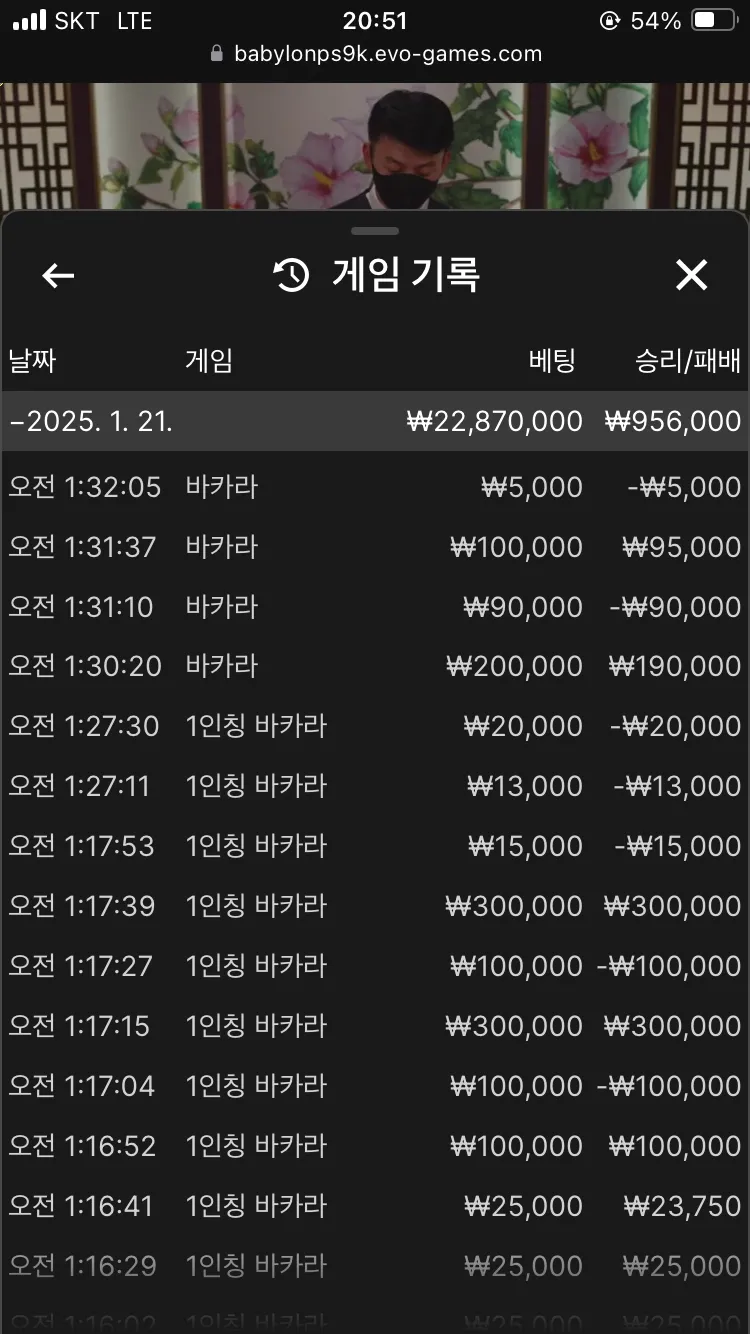Go back with the left arrow
750x1334 pixels.
(58, 275)
